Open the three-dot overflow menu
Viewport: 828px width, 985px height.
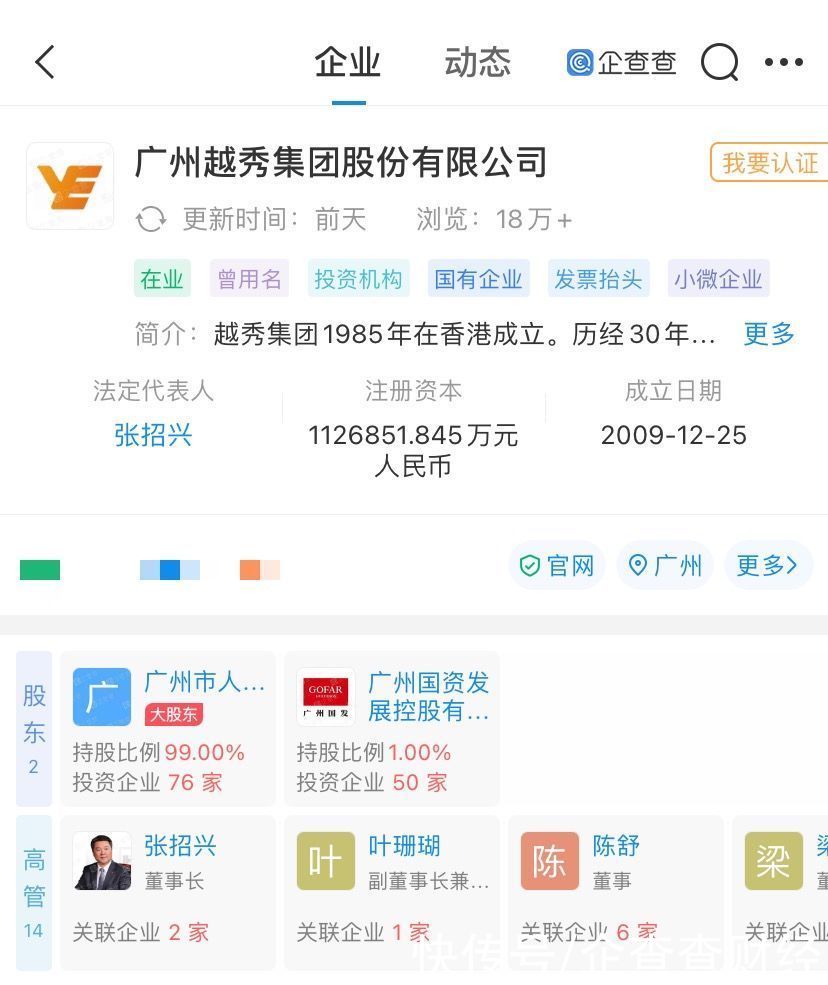click(785, 61)
